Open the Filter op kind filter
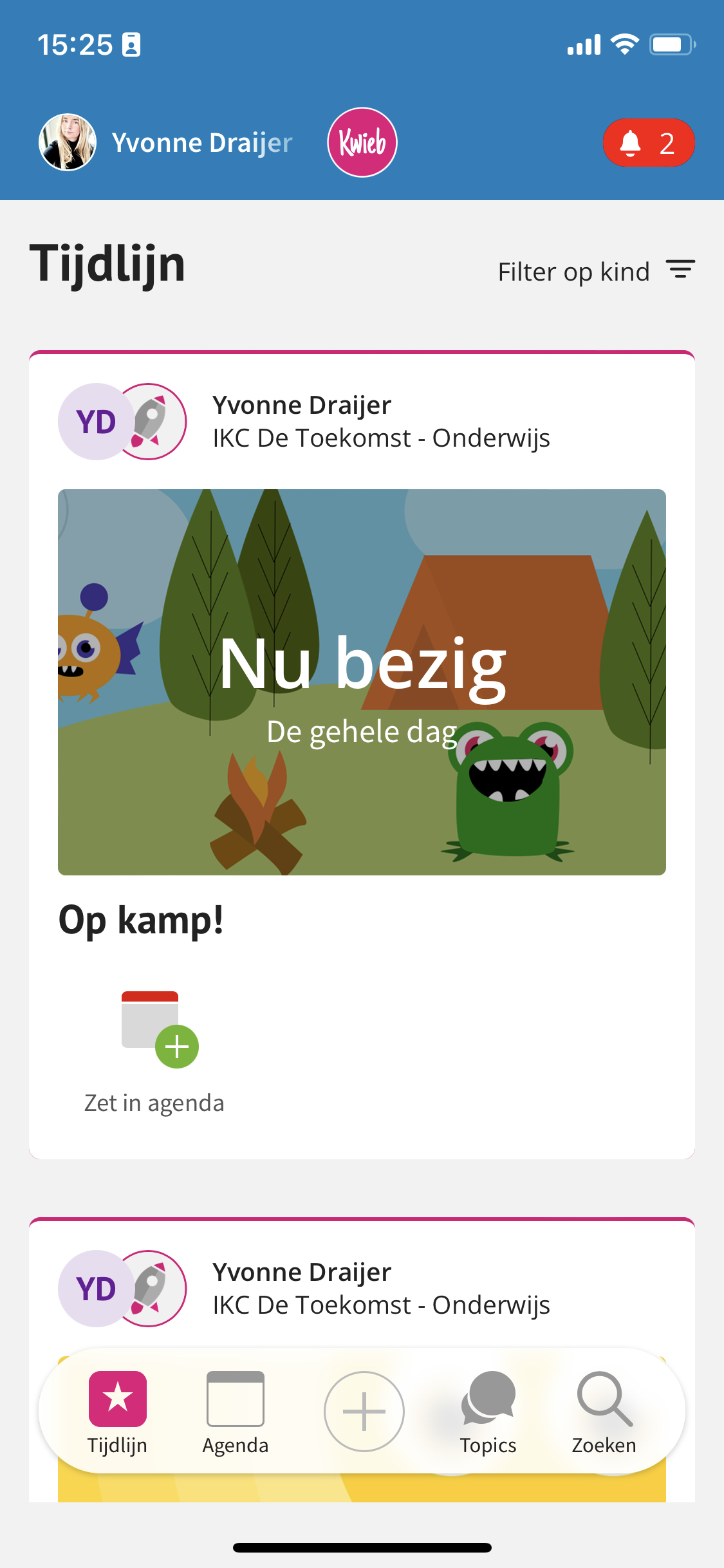 (x=596, y=271)
